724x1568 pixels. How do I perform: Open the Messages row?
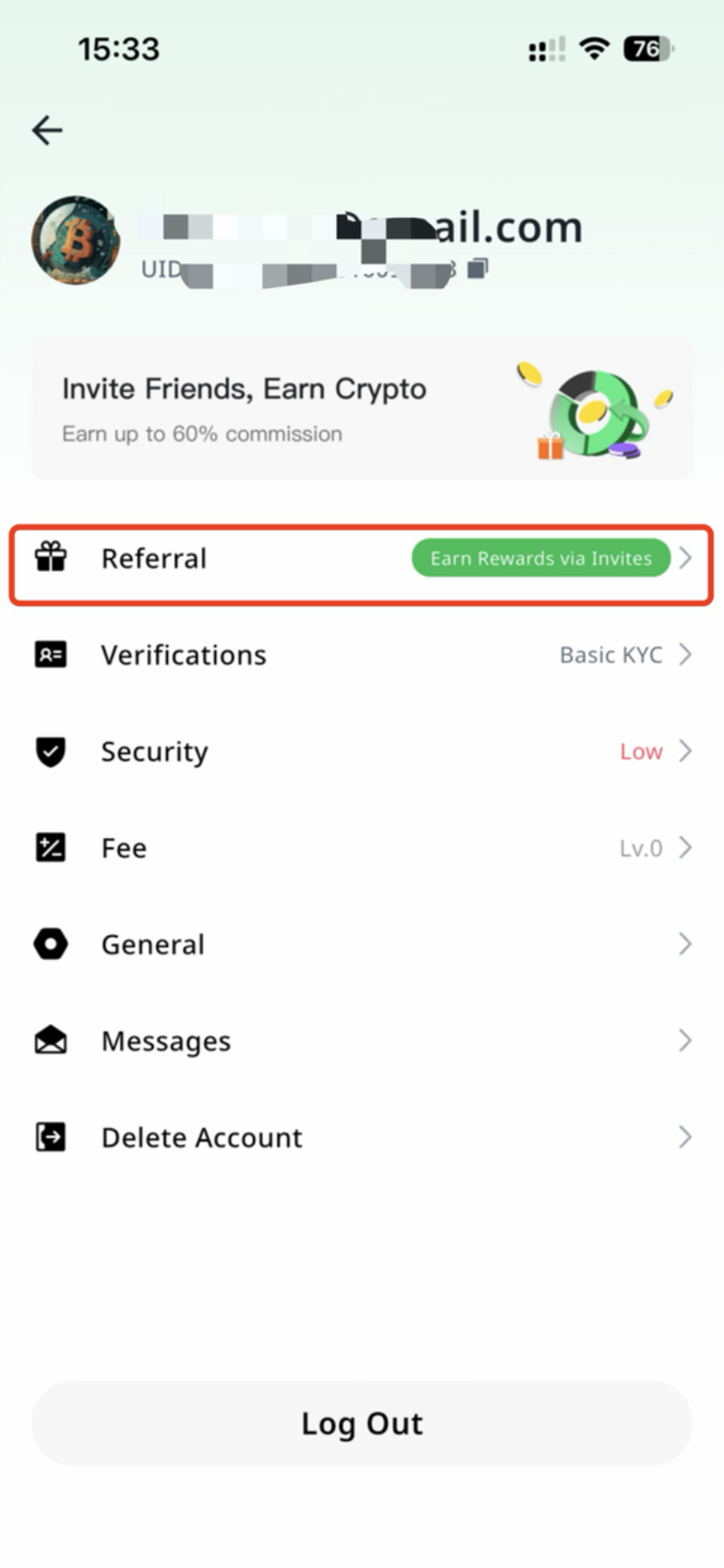tap(361, 1040)
